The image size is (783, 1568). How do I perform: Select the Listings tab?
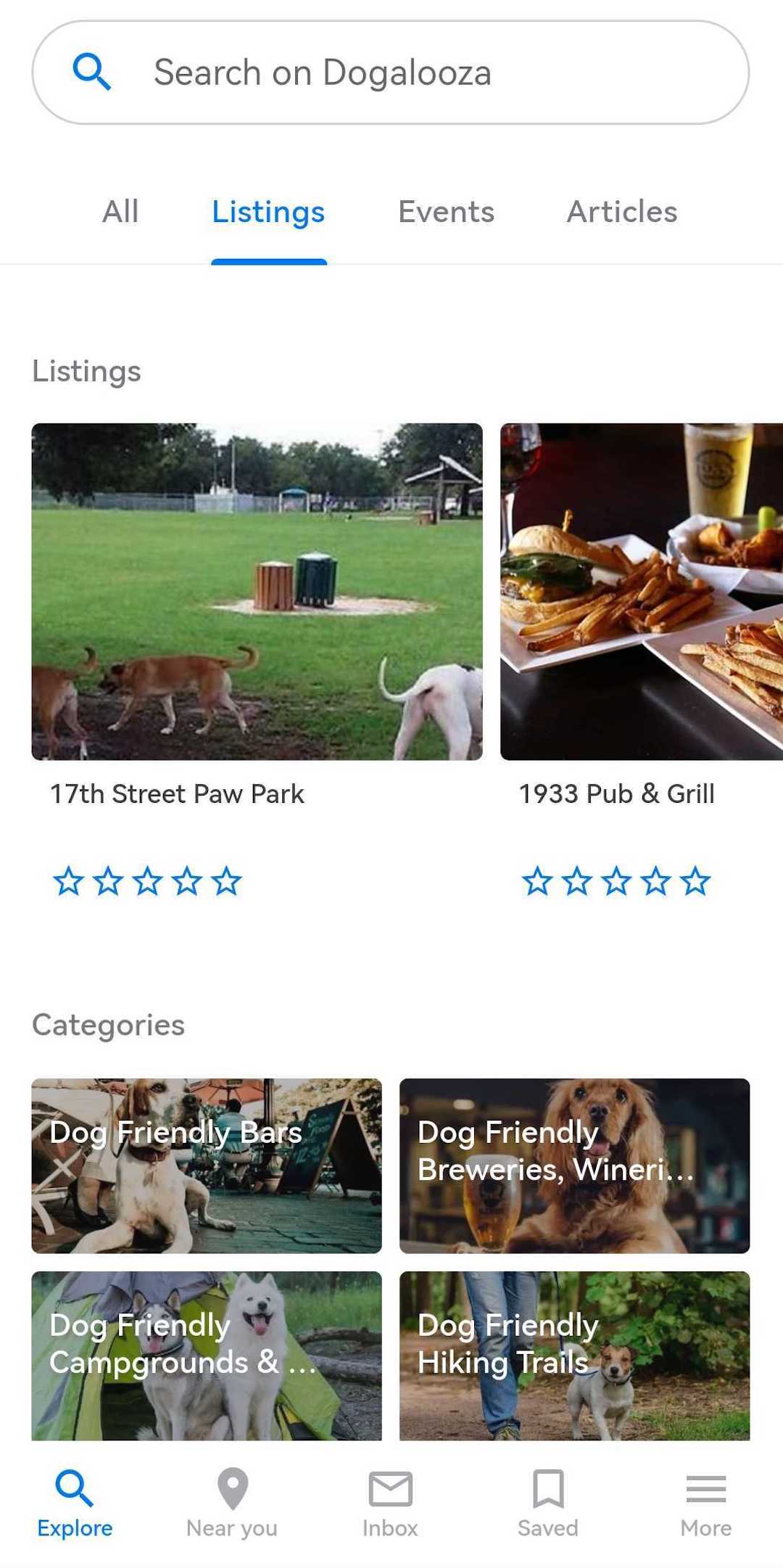tap(268, 212)
